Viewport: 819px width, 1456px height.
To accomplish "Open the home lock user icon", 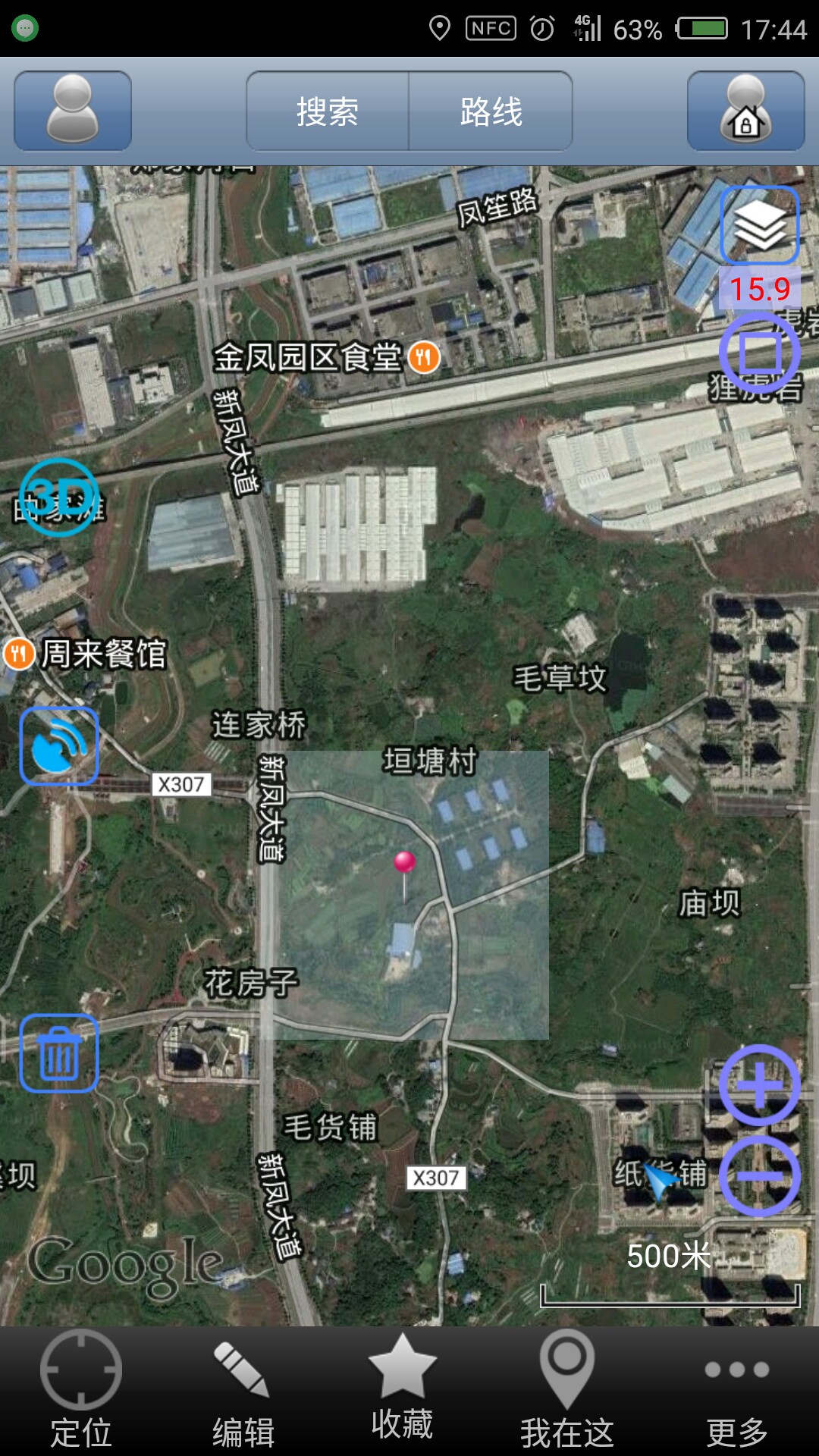I will tap(745, 111).
